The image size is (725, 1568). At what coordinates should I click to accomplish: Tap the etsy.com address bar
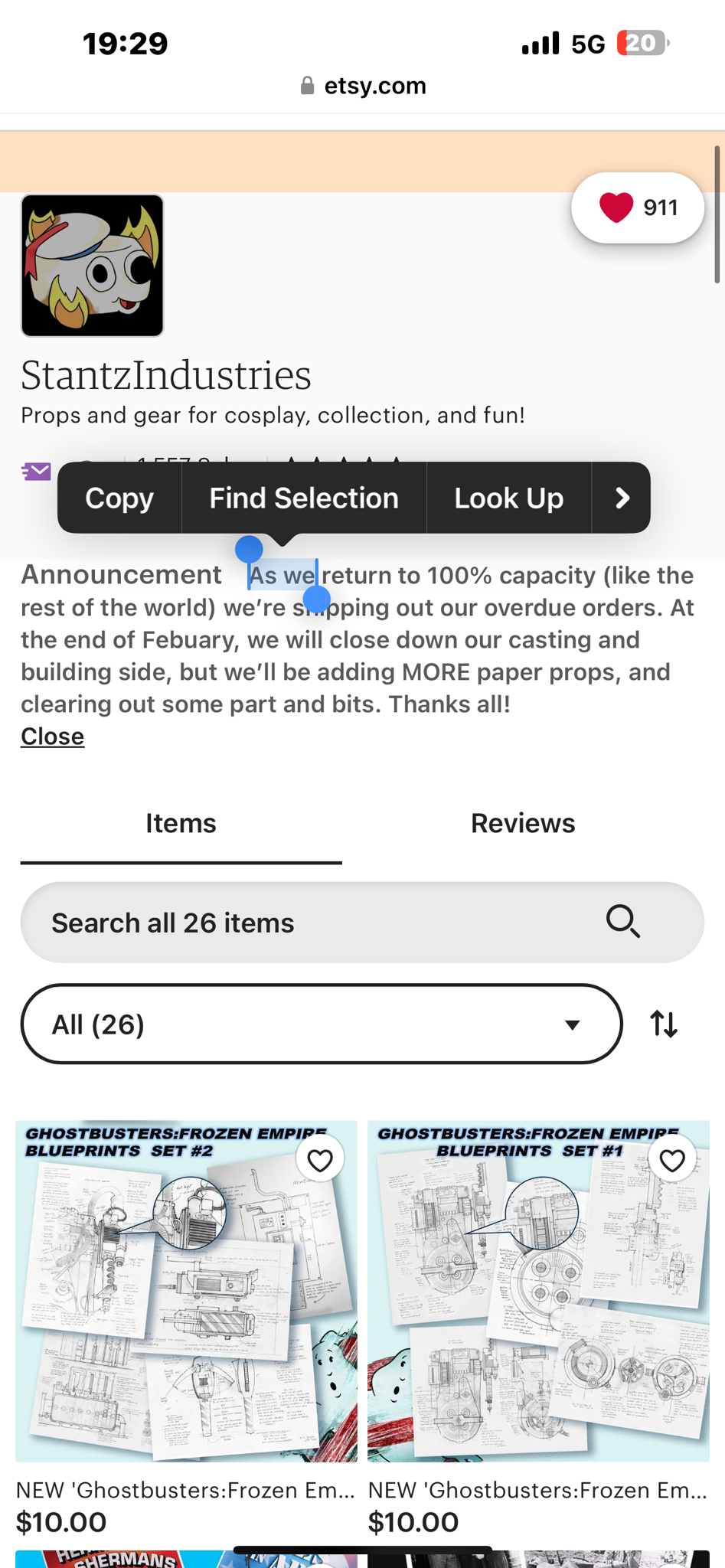(363, 86)
